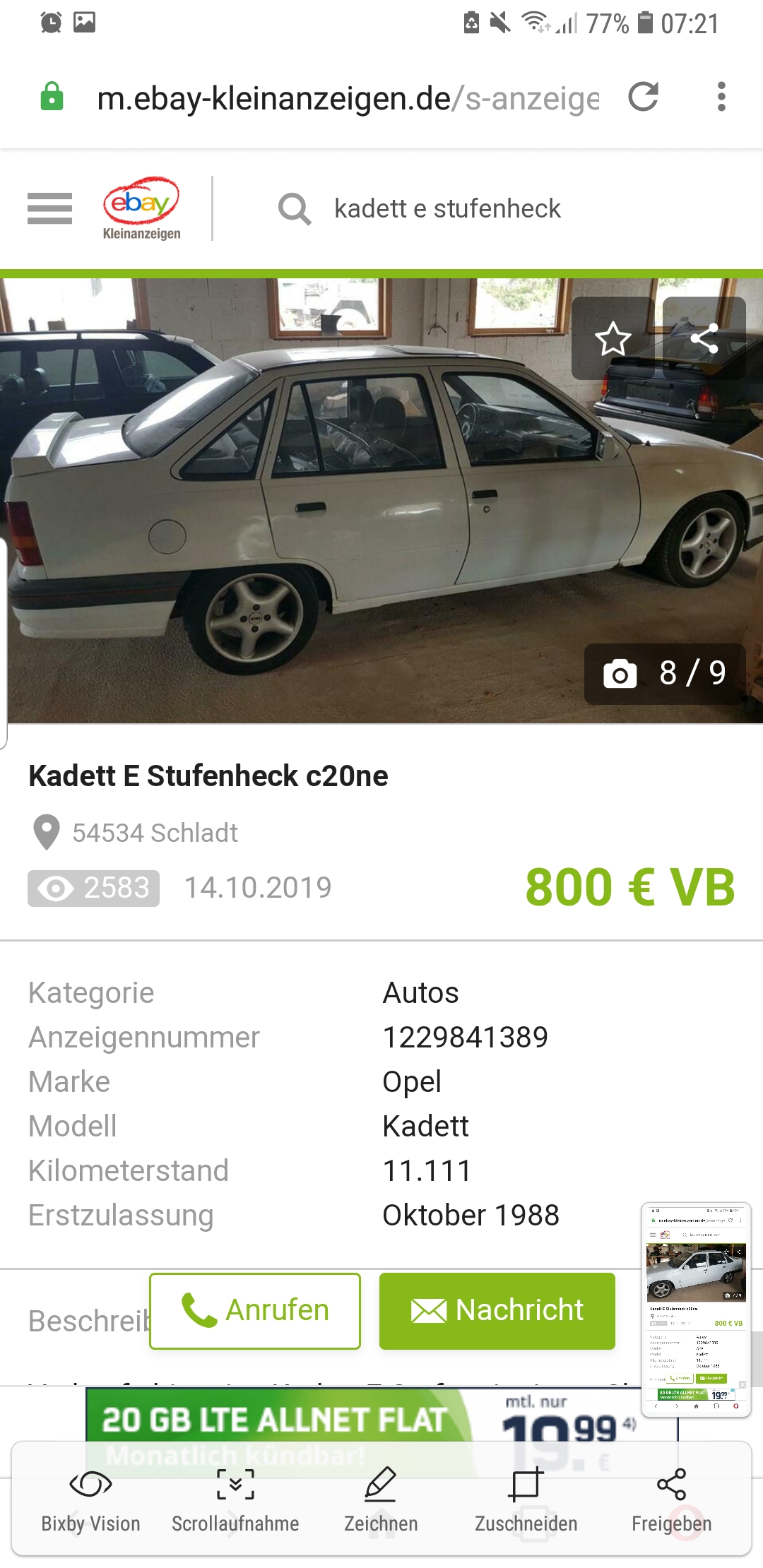Open the browser overflow menu
Viewport: 763px width, 1568px height.
coord(721,97)
